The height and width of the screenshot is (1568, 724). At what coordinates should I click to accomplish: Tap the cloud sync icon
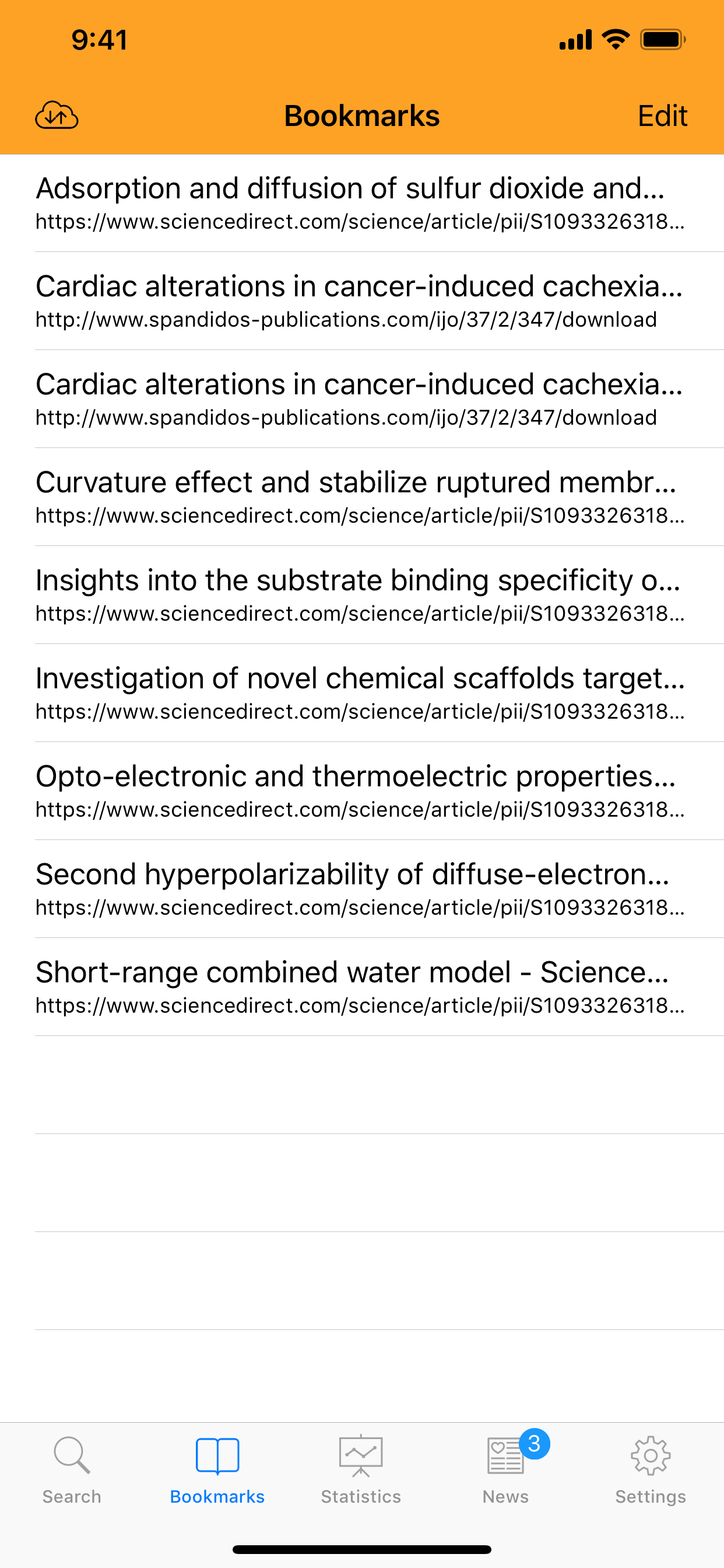tap(57, 115)
